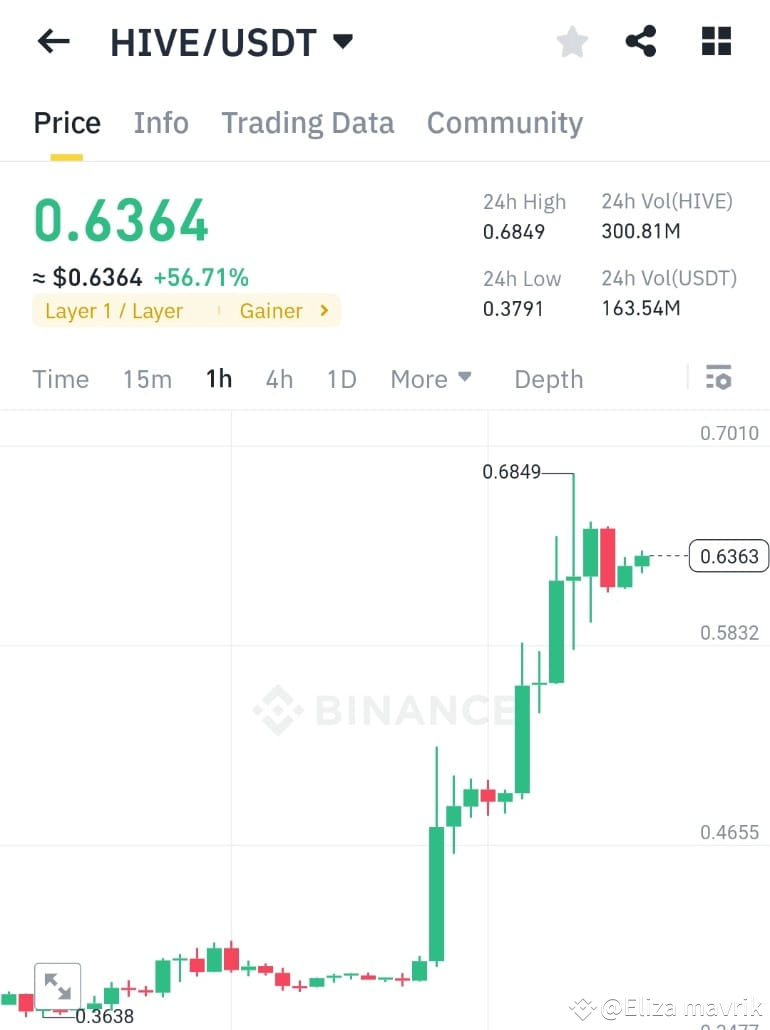The height and width of the screenshot is (1030, 770).
Task: Tap the Layer 1 / Layer tag
Action: (113, 310)
